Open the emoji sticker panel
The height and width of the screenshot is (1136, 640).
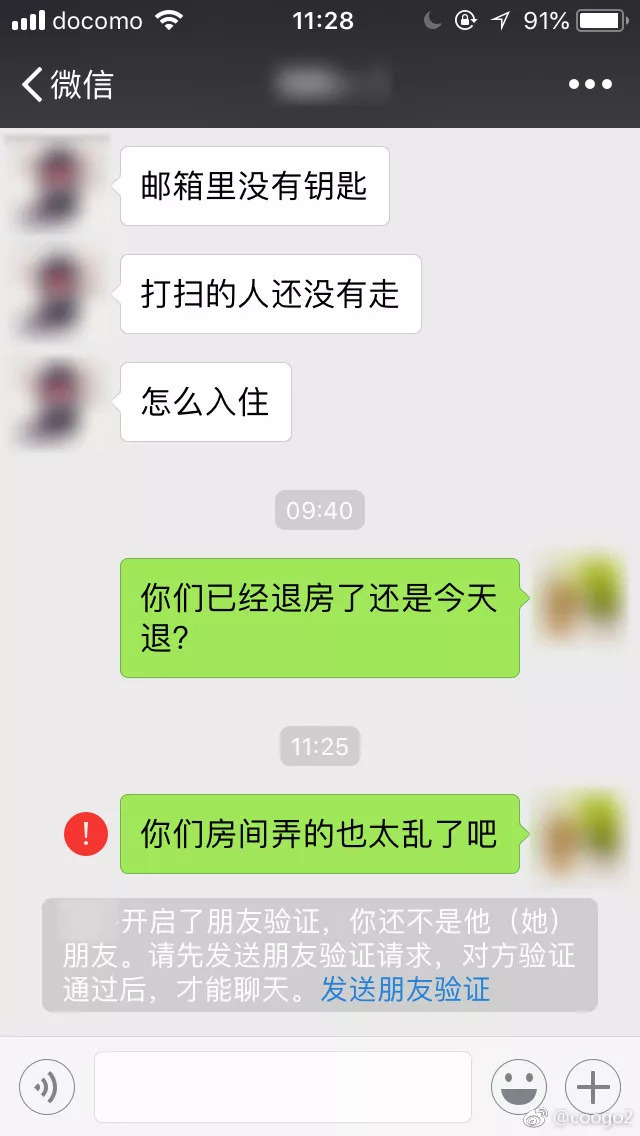point(518,1086)
